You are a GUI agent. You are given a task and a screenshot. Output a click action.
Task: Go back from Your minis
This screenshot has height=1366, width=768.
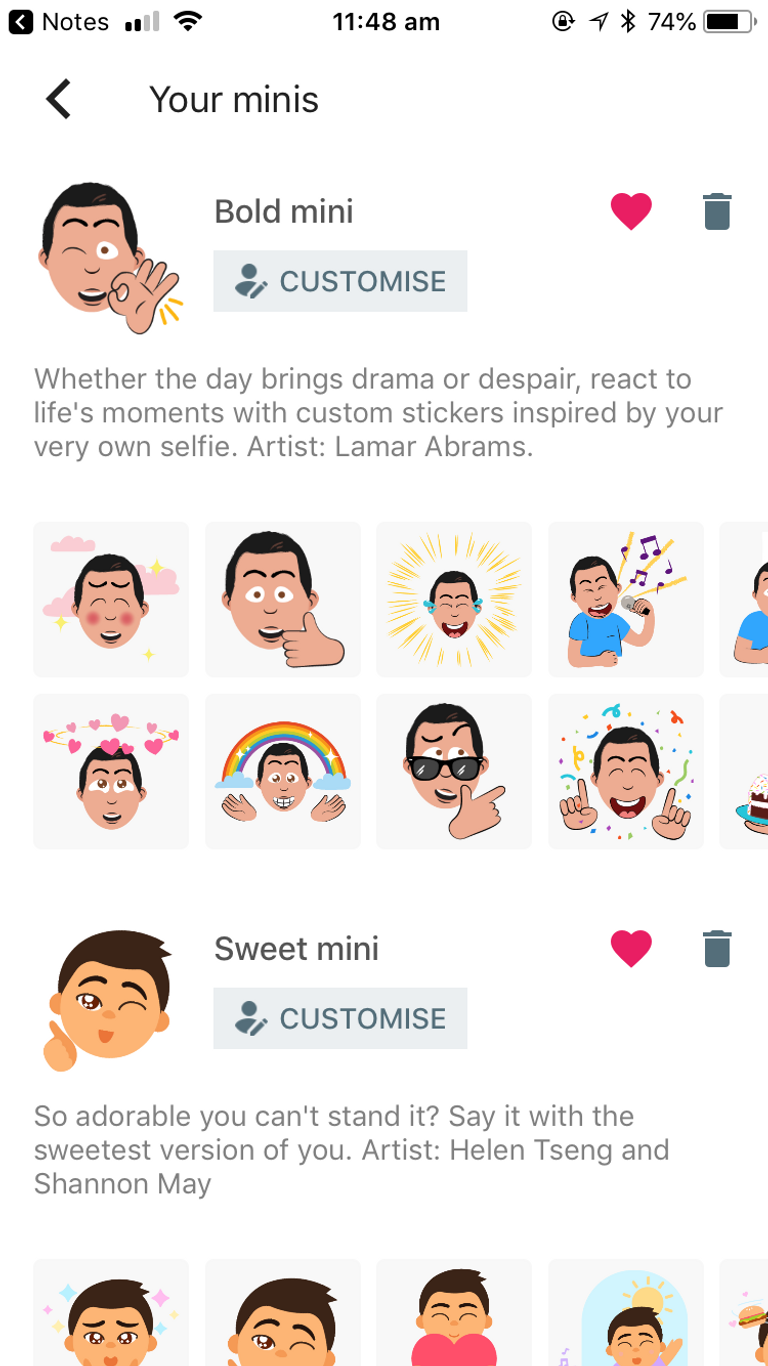point(59,100)
